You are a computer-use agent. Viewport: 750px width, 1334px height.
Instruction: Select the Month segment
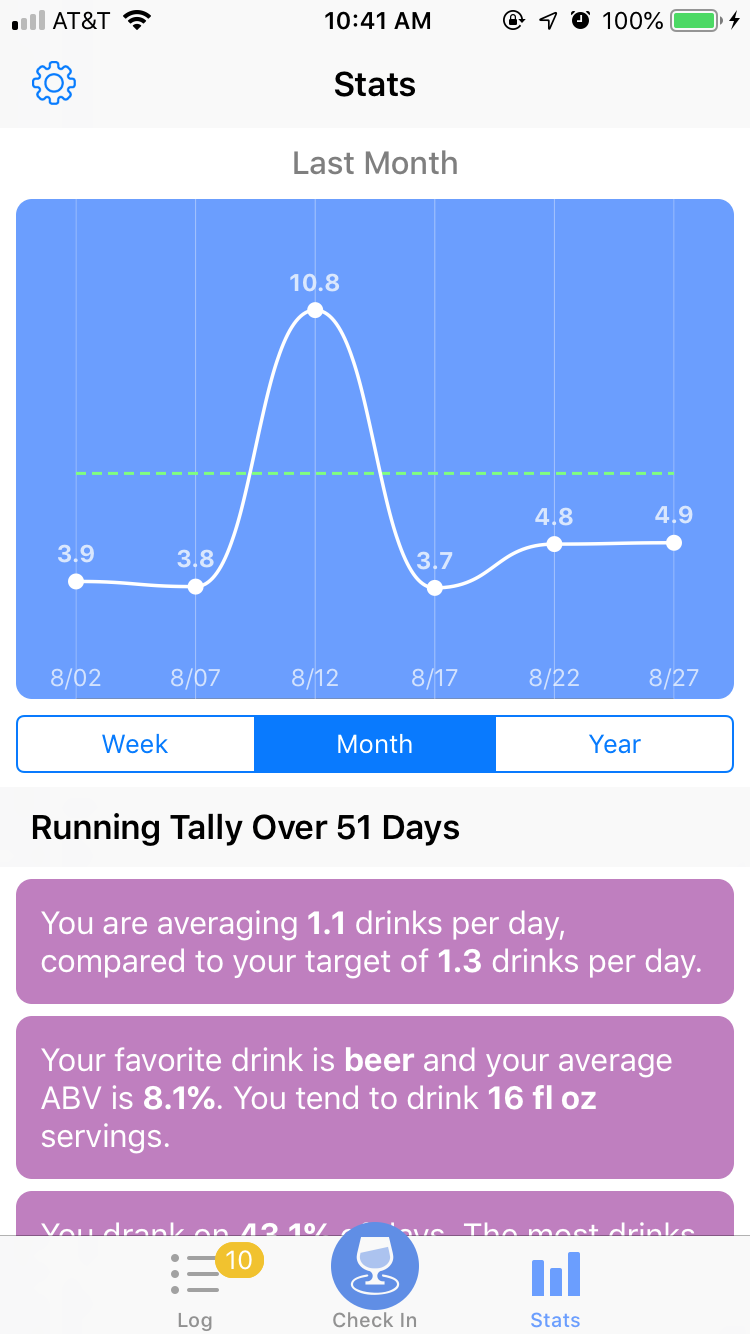(x=375, y=744)
